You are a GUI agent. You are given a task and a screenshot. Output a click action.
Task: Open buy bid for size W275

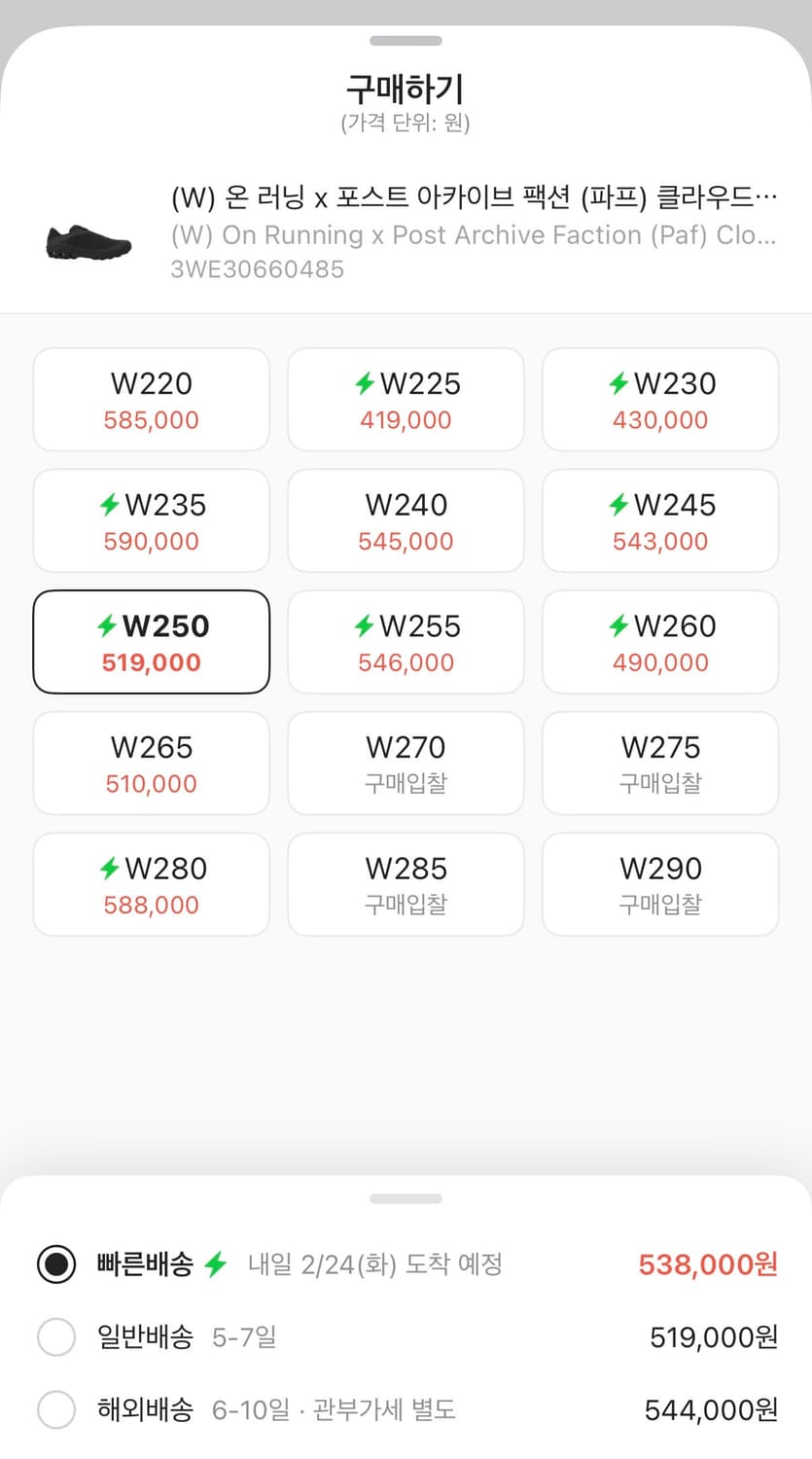point(660,764)
